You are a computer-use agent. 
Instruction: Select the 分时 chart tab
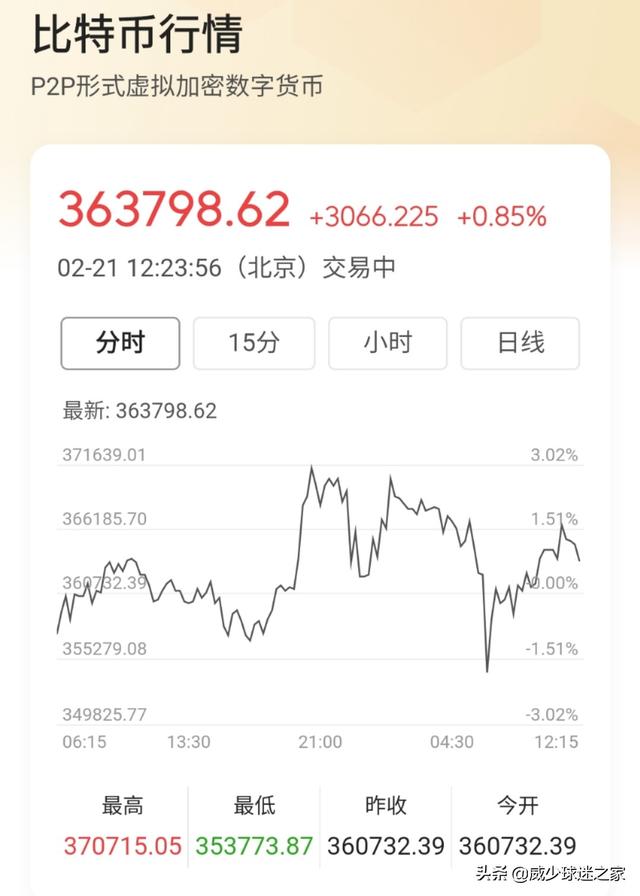[120, 343]
